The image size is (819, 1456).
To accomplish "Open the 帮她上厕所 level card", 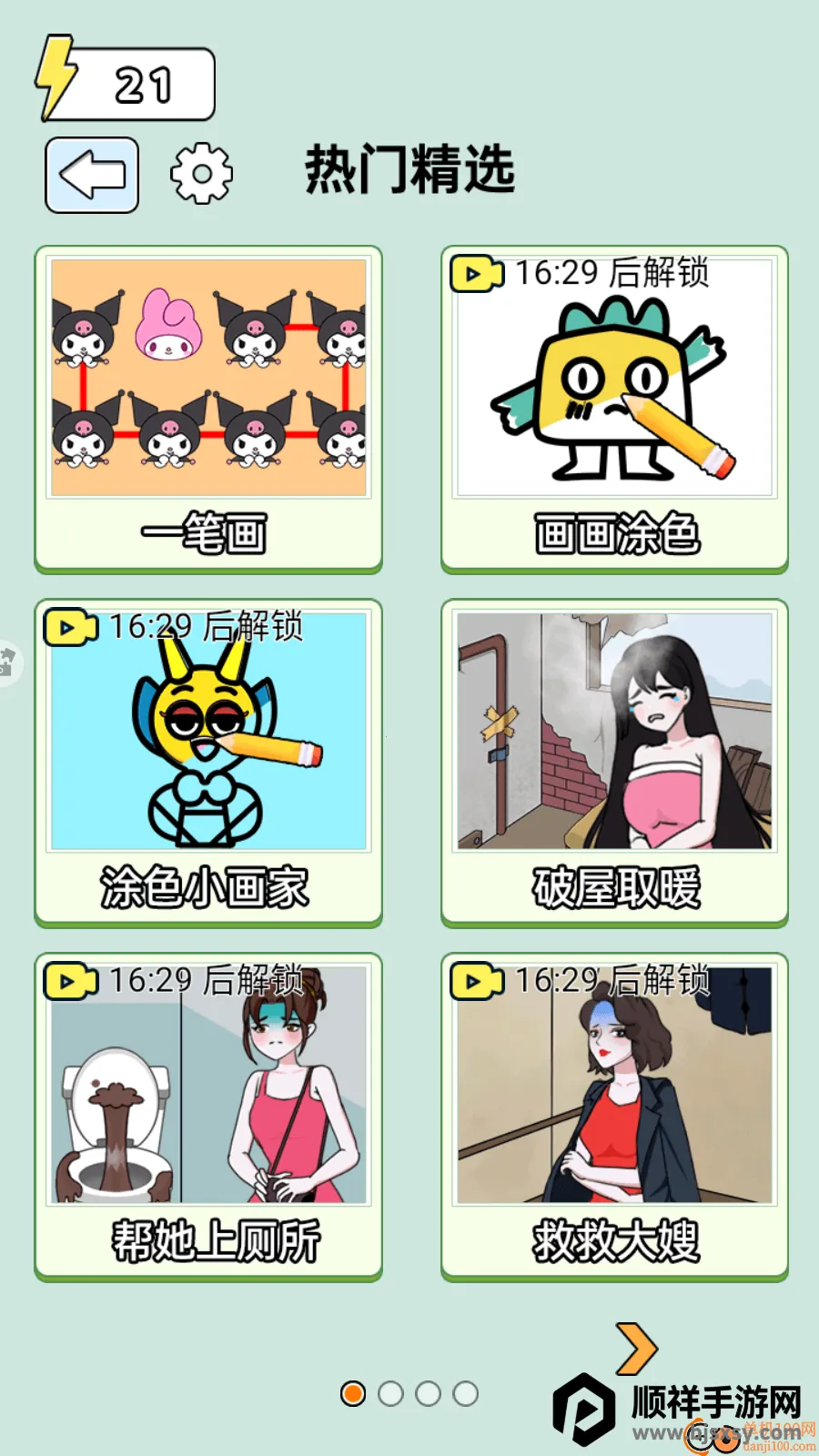I will 208,1117.
